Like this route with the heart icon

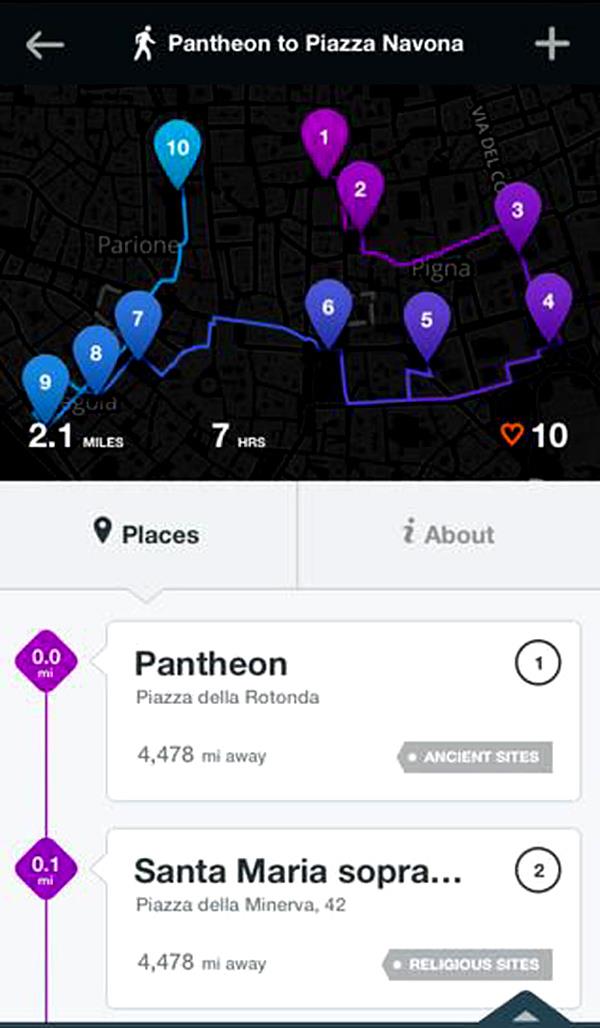512,435
